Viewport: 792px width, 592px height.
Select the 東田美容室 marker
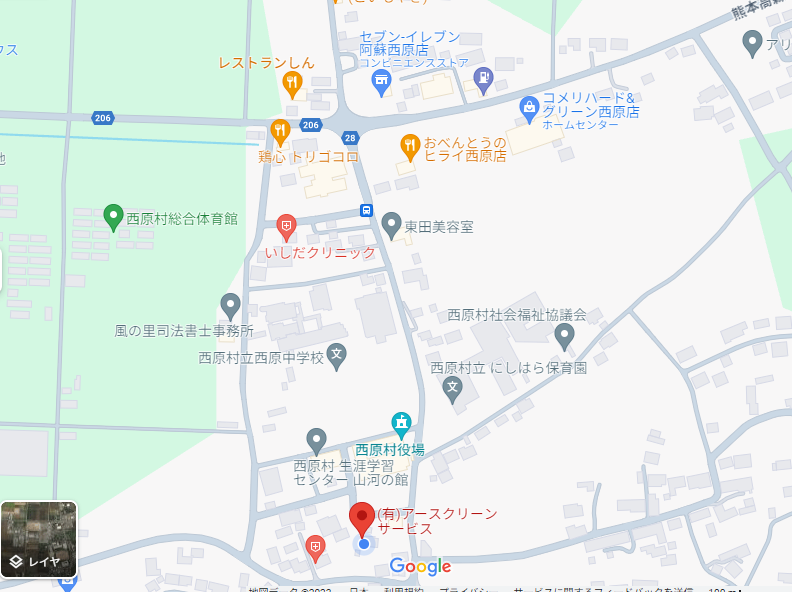coord(391,225)
